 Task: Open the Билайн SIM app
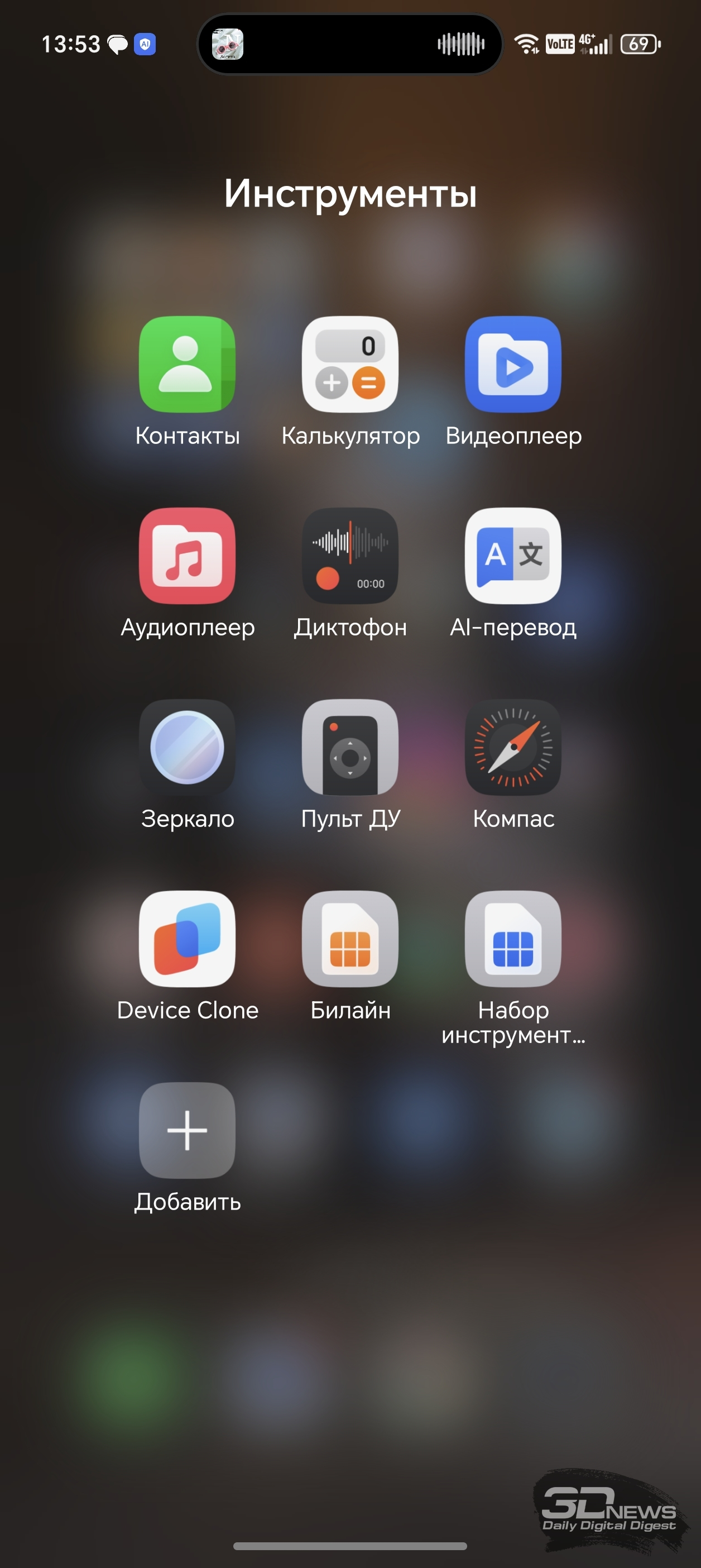pyautogui.click(x=350, y=939)
